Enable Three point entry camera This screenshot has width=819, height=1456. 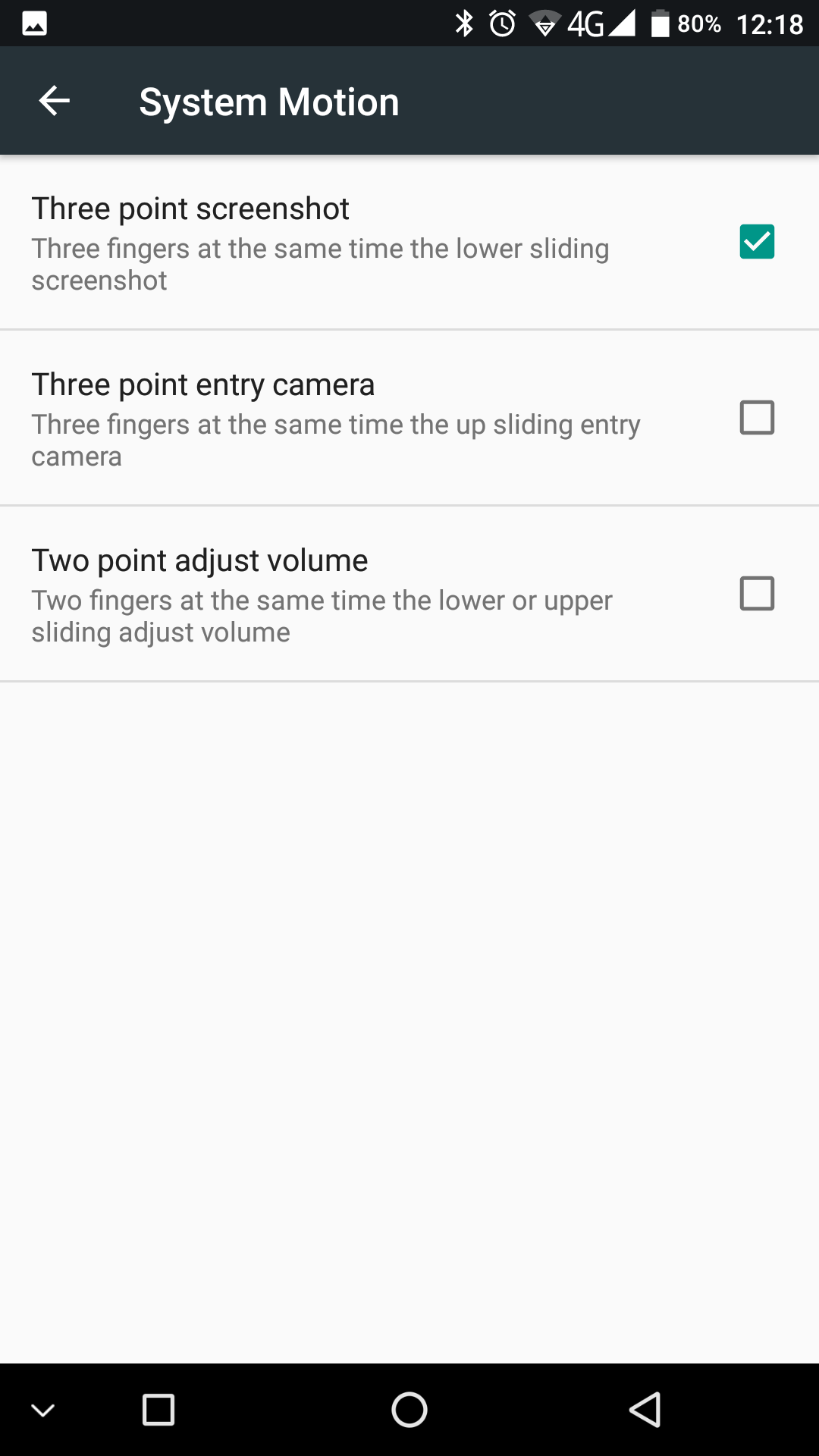[756, 418]
